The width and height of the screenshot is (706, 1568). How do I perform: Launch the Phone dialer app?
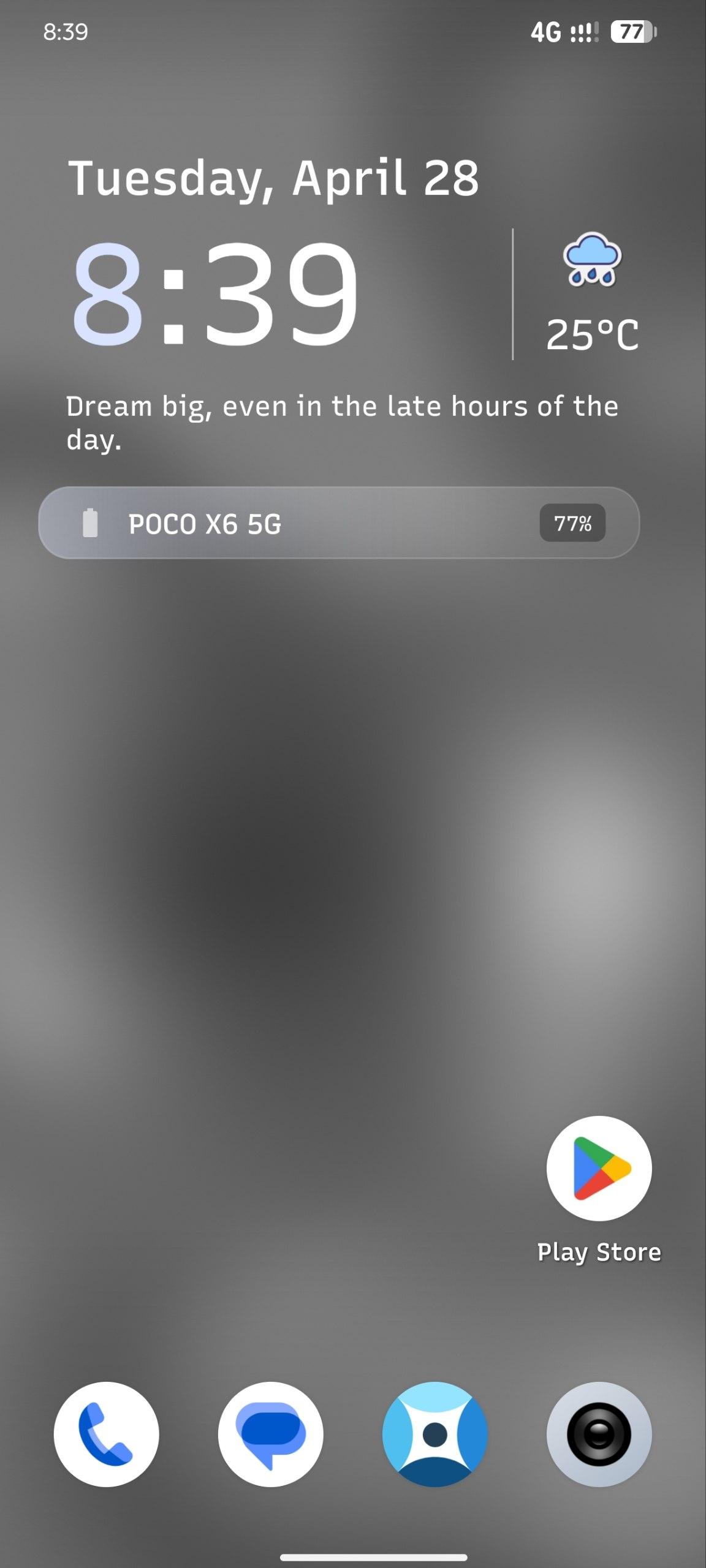tap(106, 1434)
